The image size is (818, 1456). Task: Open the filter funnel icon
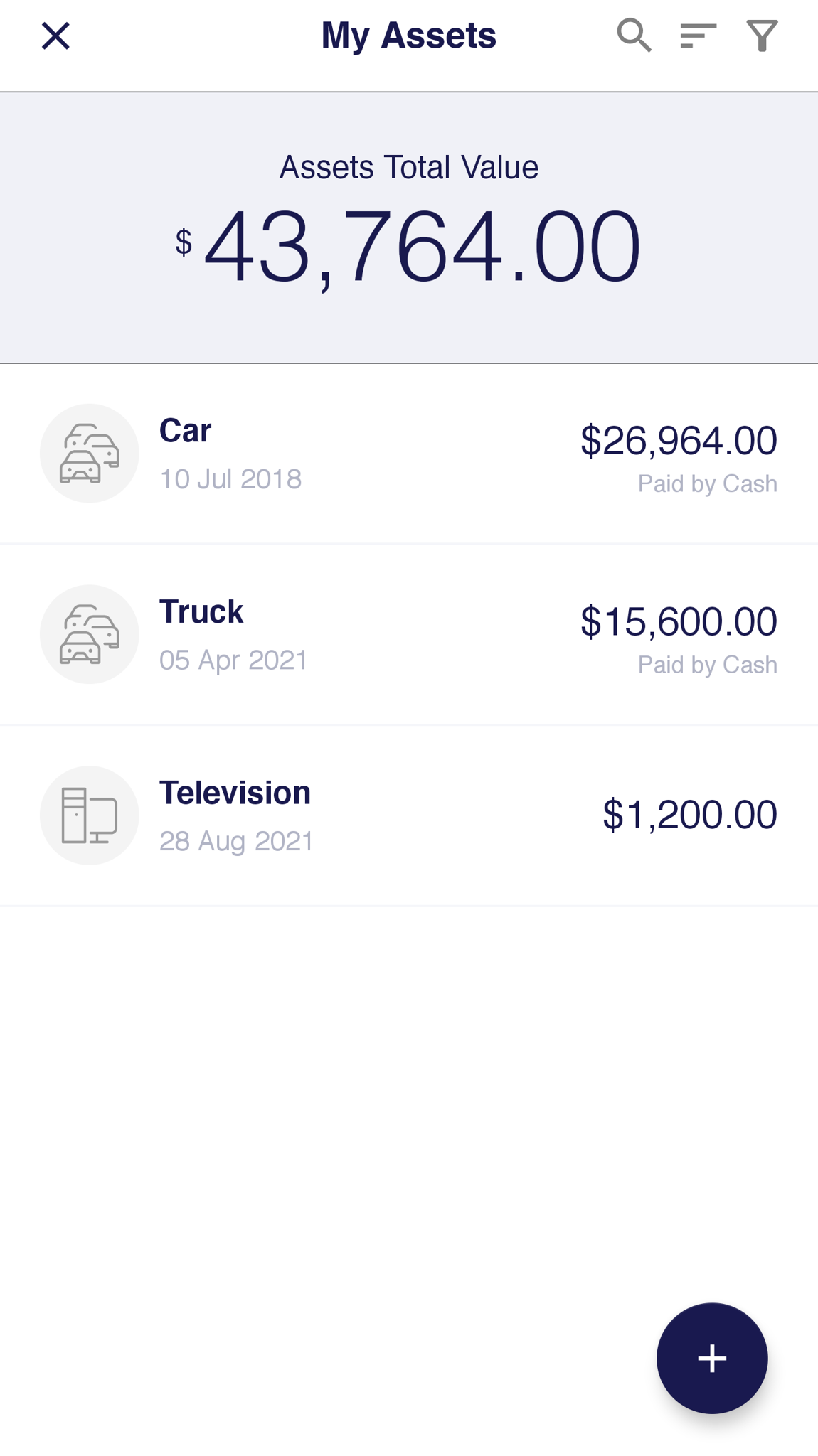(x=762, y=36)
